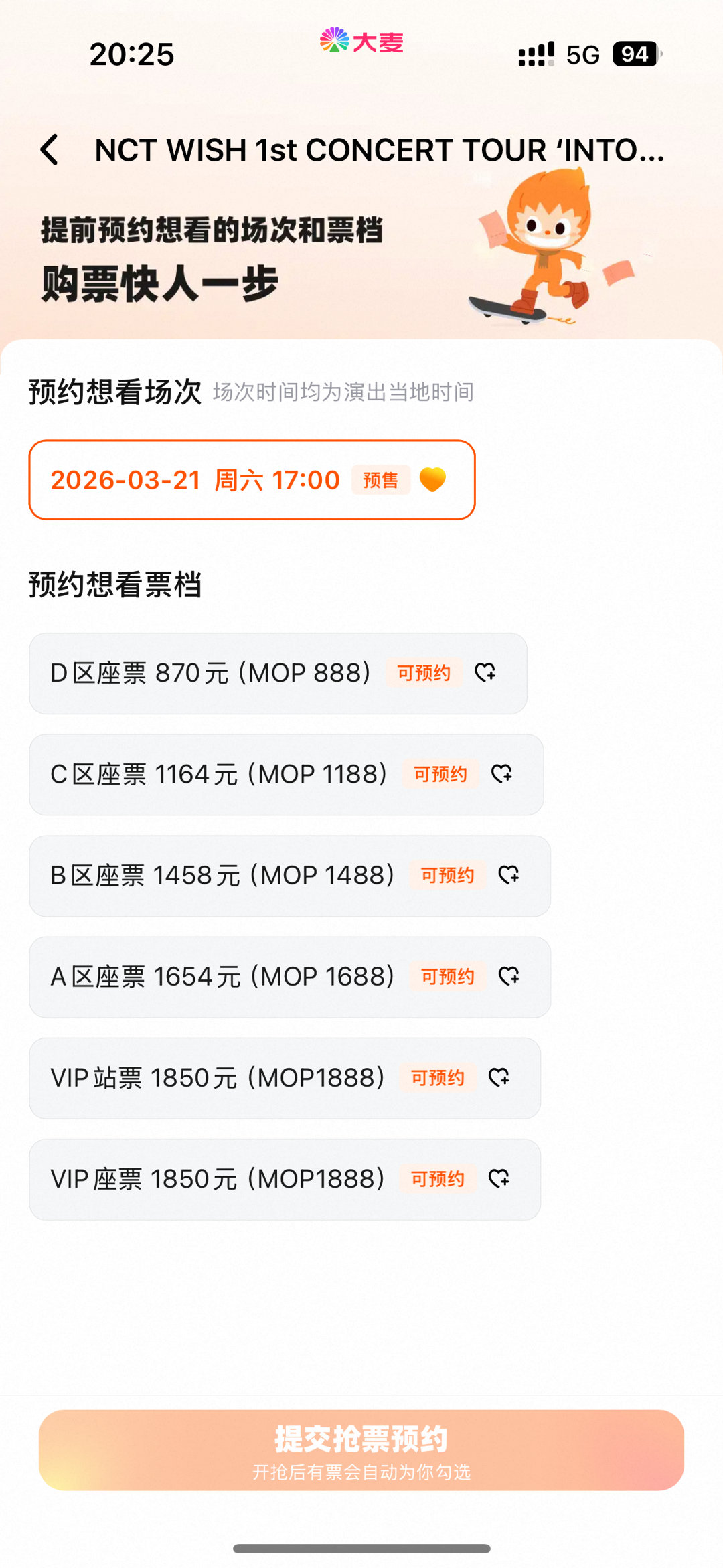The image size is (723, 1568).
Task: Toggle the yellow heart next to the session date
Action: tap(434, 480)
